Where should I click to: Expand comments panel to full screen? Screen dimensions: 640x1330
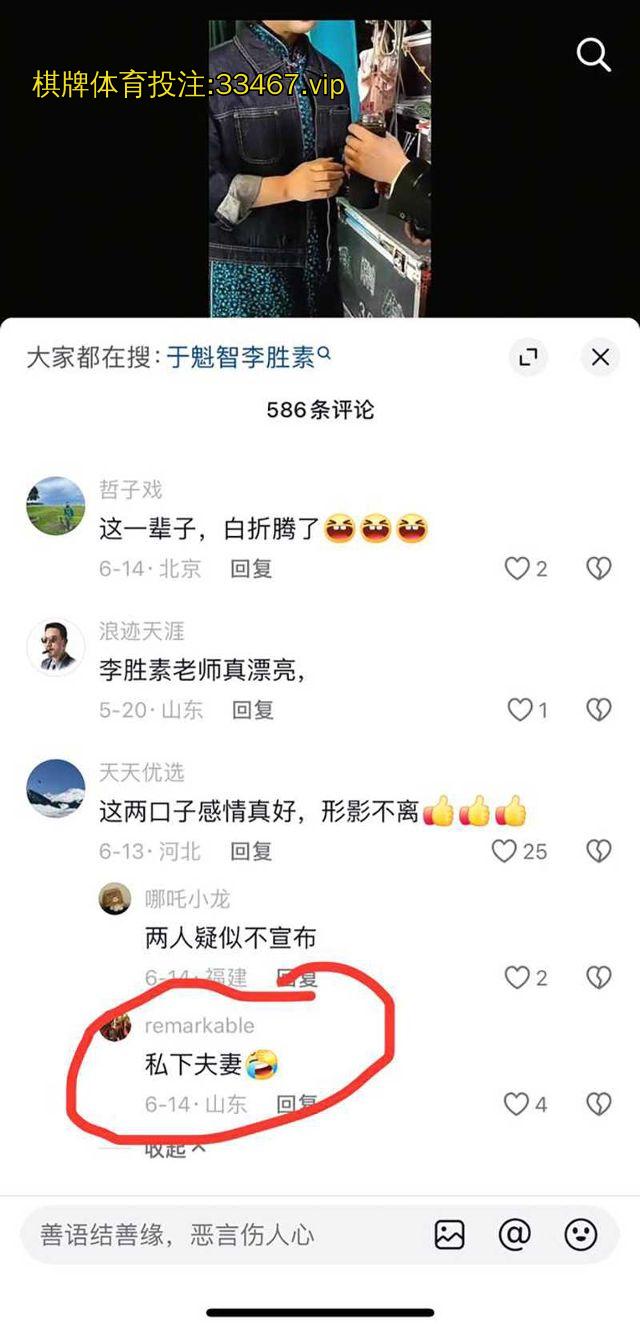pyautogui.click(x=528, y=357)
